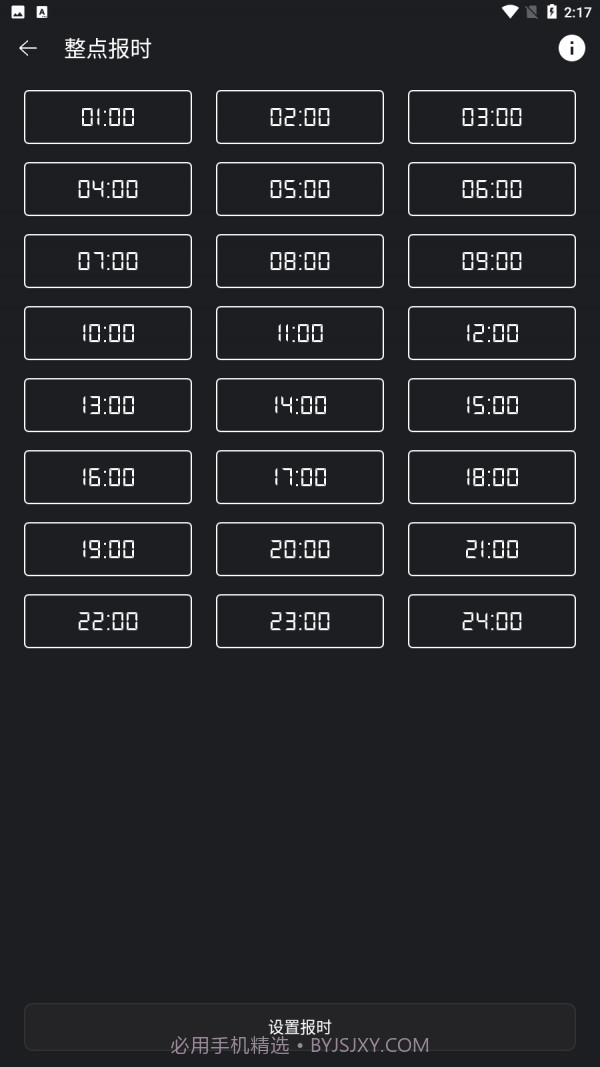Viewport: 600px width, 1067px height.
Task: Pick the 13:00 time slot
Action: point(108,405)
